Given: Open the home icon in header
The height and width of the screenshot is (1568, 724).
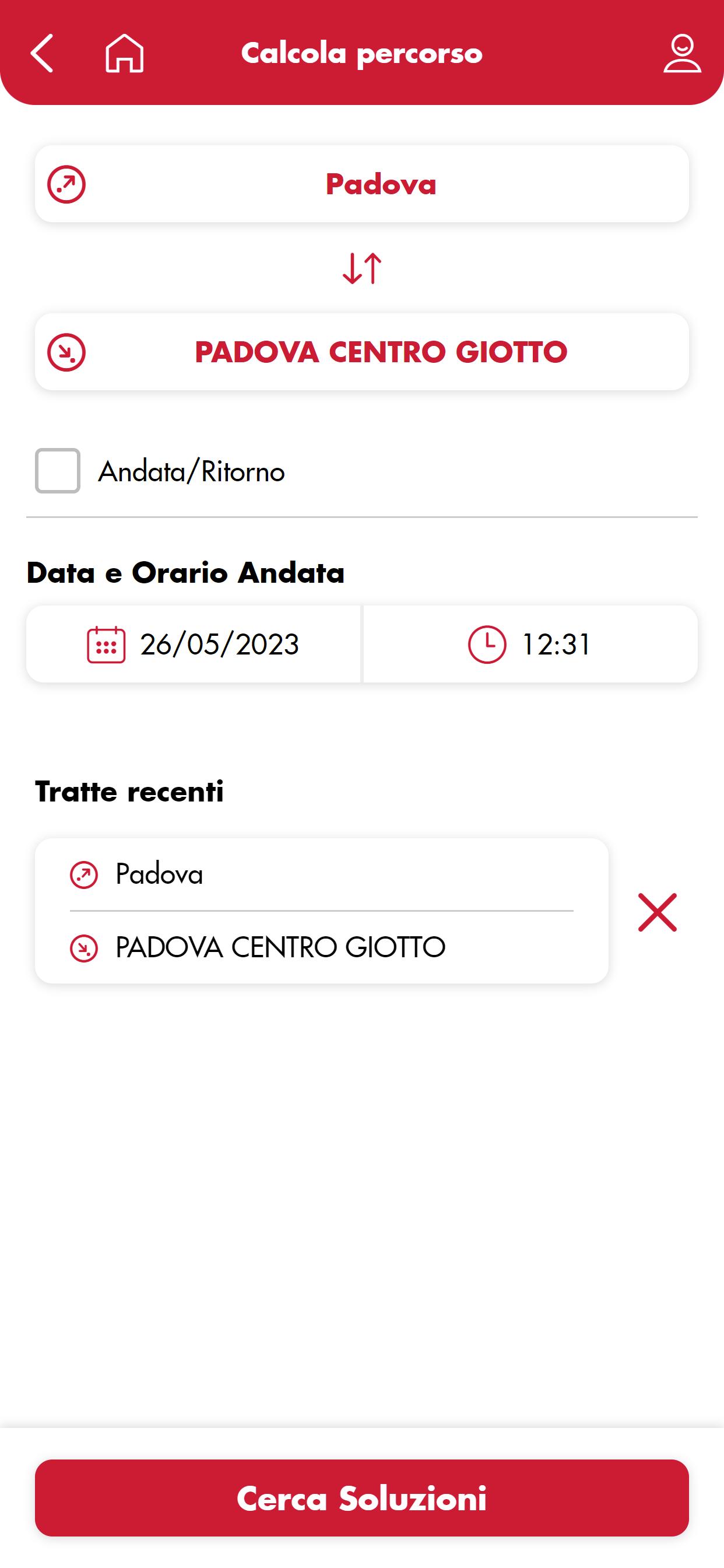Looking at the screenshot, I should (x=125, y=53).
